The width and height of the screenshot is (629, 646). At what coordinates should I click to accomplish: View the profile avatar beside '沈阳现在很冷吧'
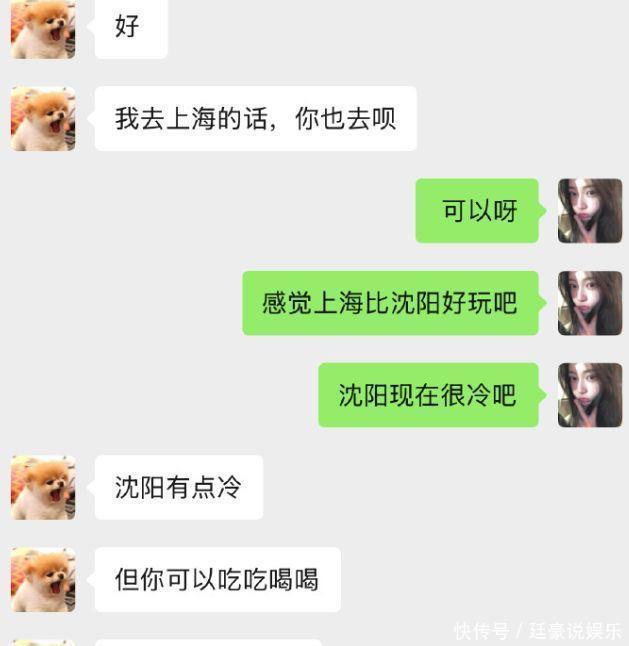pos(590,395)
